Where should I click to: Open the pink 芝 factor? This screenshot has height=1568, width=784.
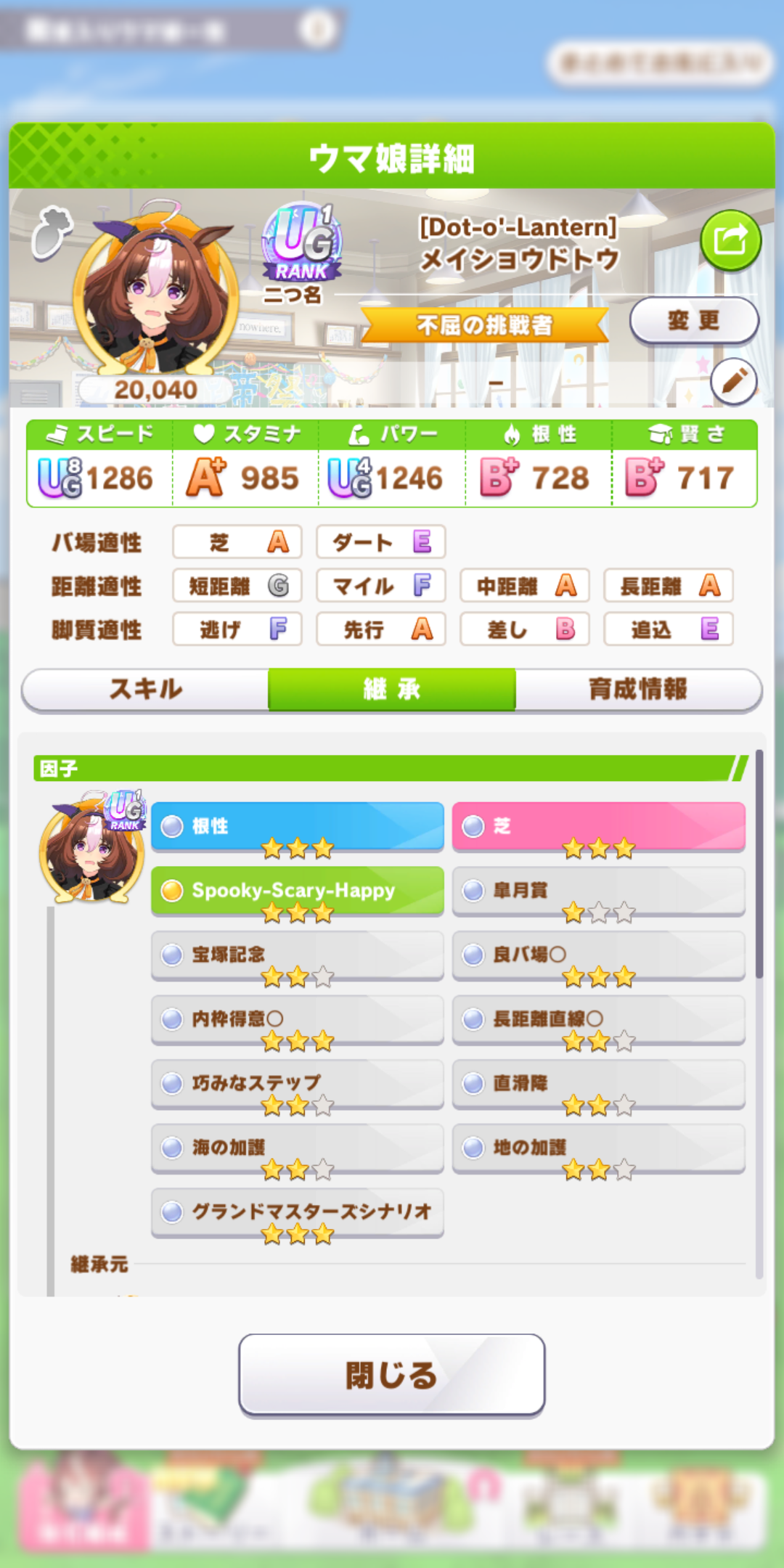point(598,826)
